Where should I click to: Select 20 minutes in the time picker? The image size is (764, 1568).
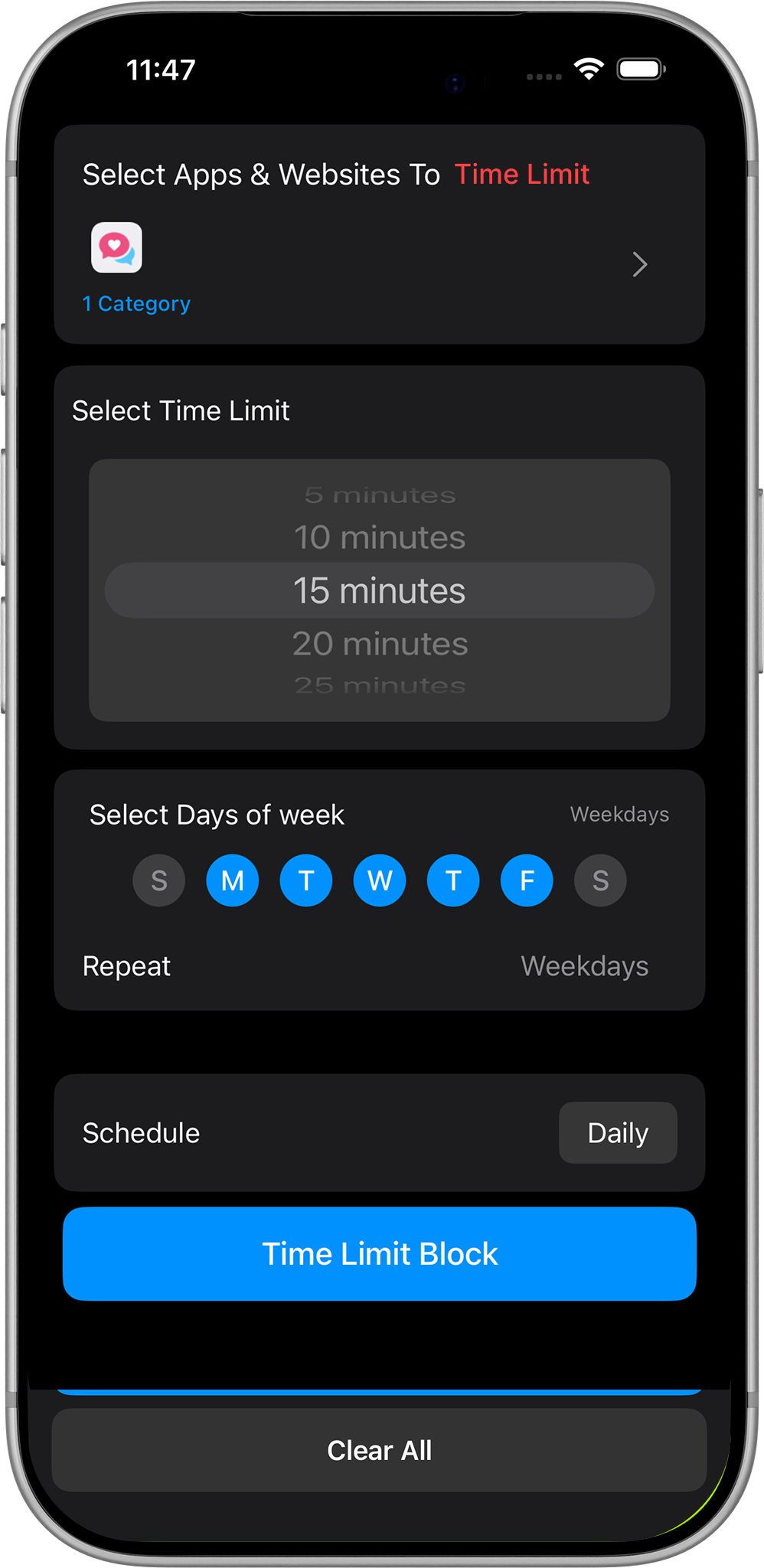click(380, 644)
